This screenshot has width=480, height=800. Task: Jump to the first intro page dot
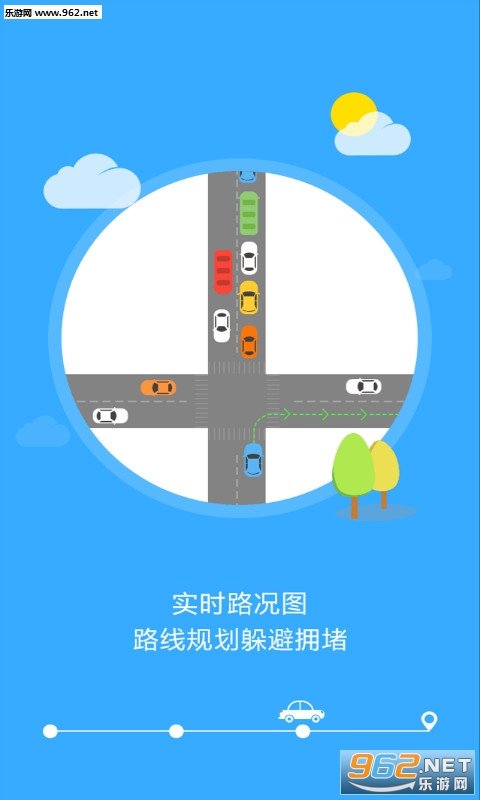click(50, 731)
